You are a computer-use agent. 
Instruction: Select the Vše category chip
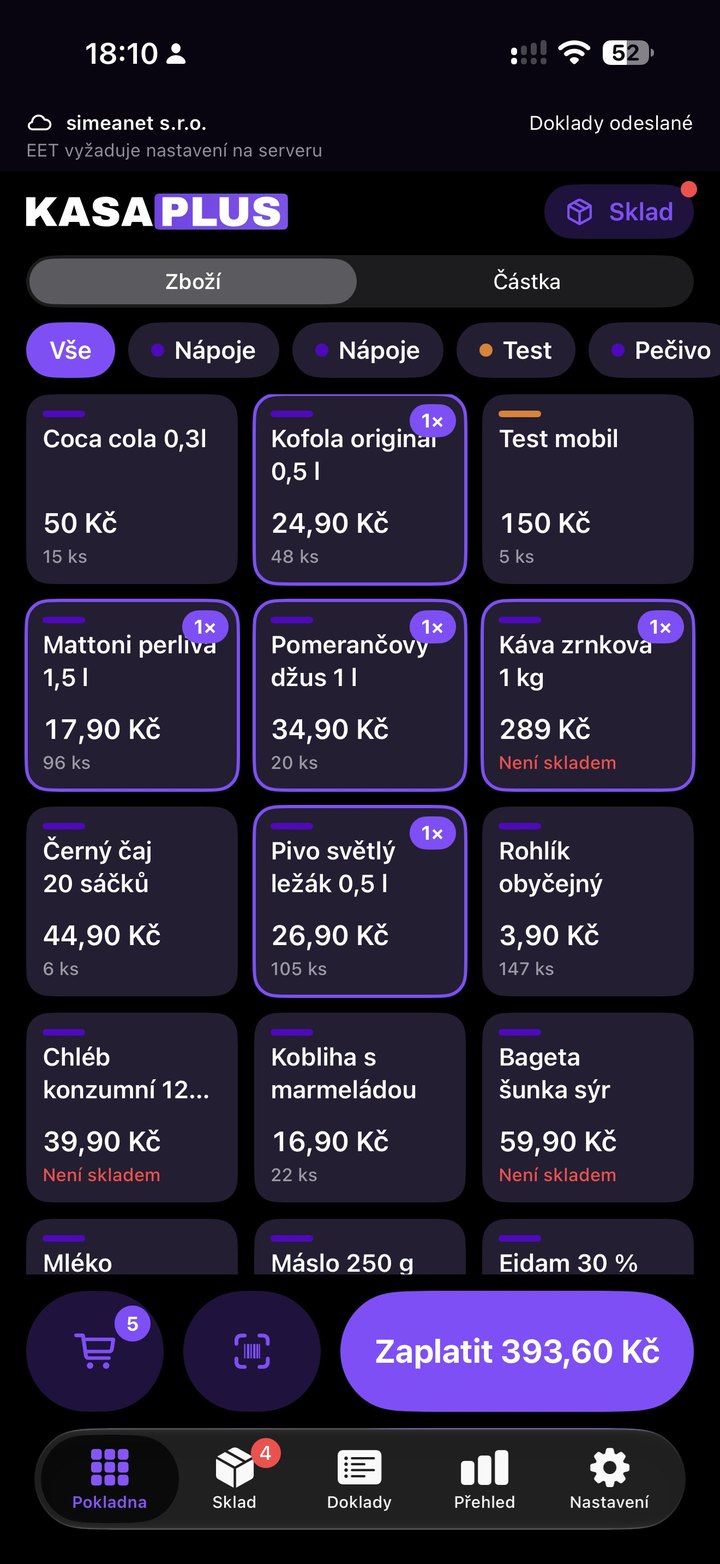tap(71, 350)
